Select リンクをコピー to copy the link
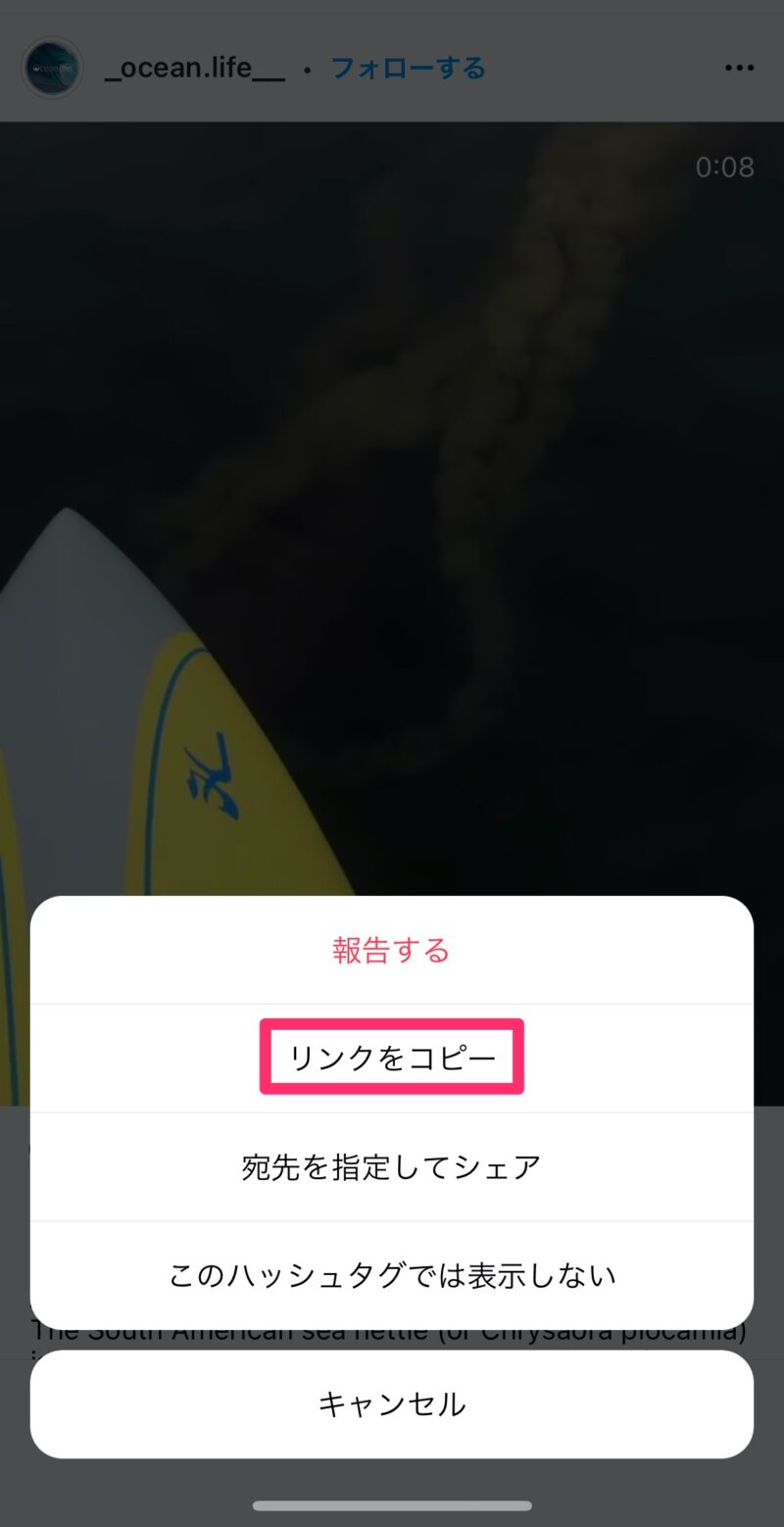This screenshot has width=784, height=1527. pos(391,1058)
